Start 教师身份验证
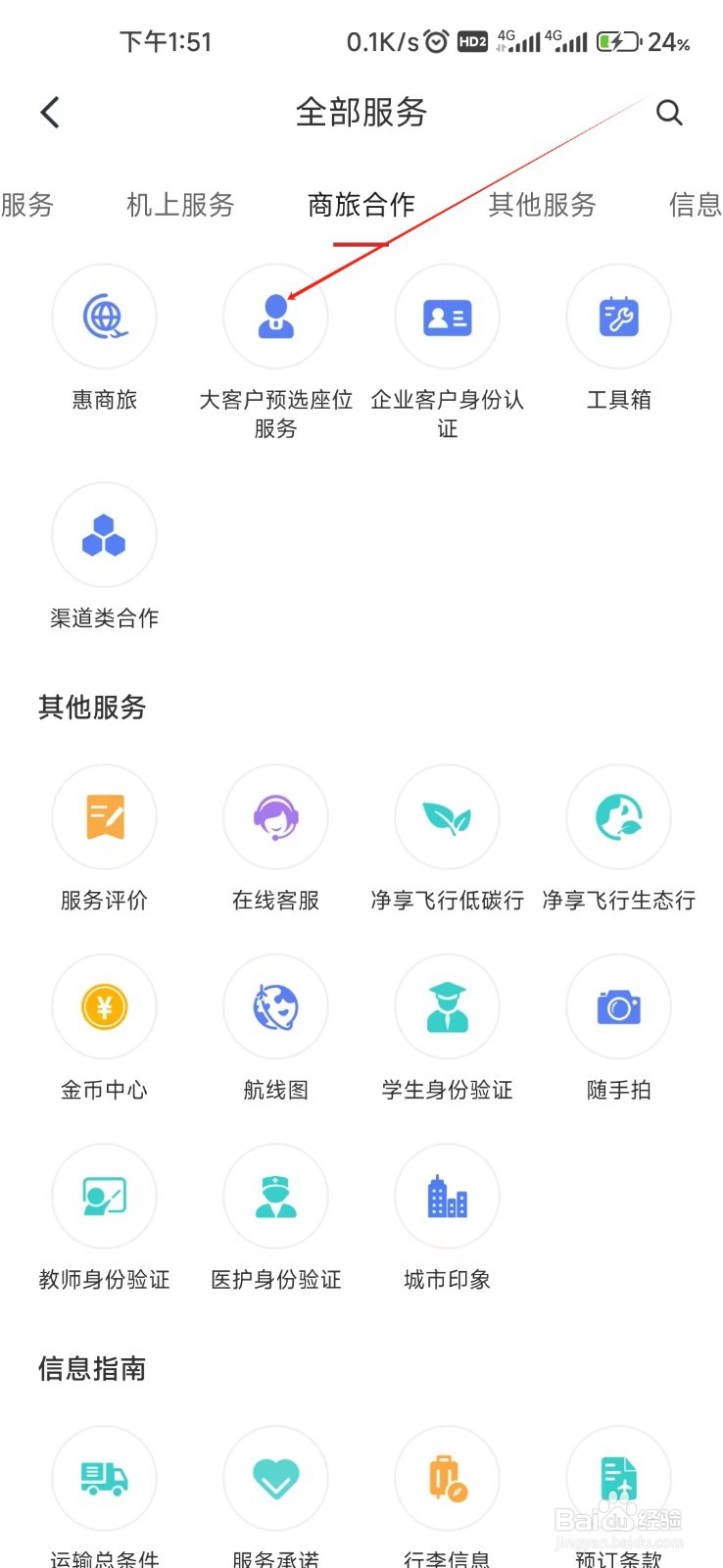Image resolution: width=723 pixels, height=1568 pixels. [x=105, y=1196]
